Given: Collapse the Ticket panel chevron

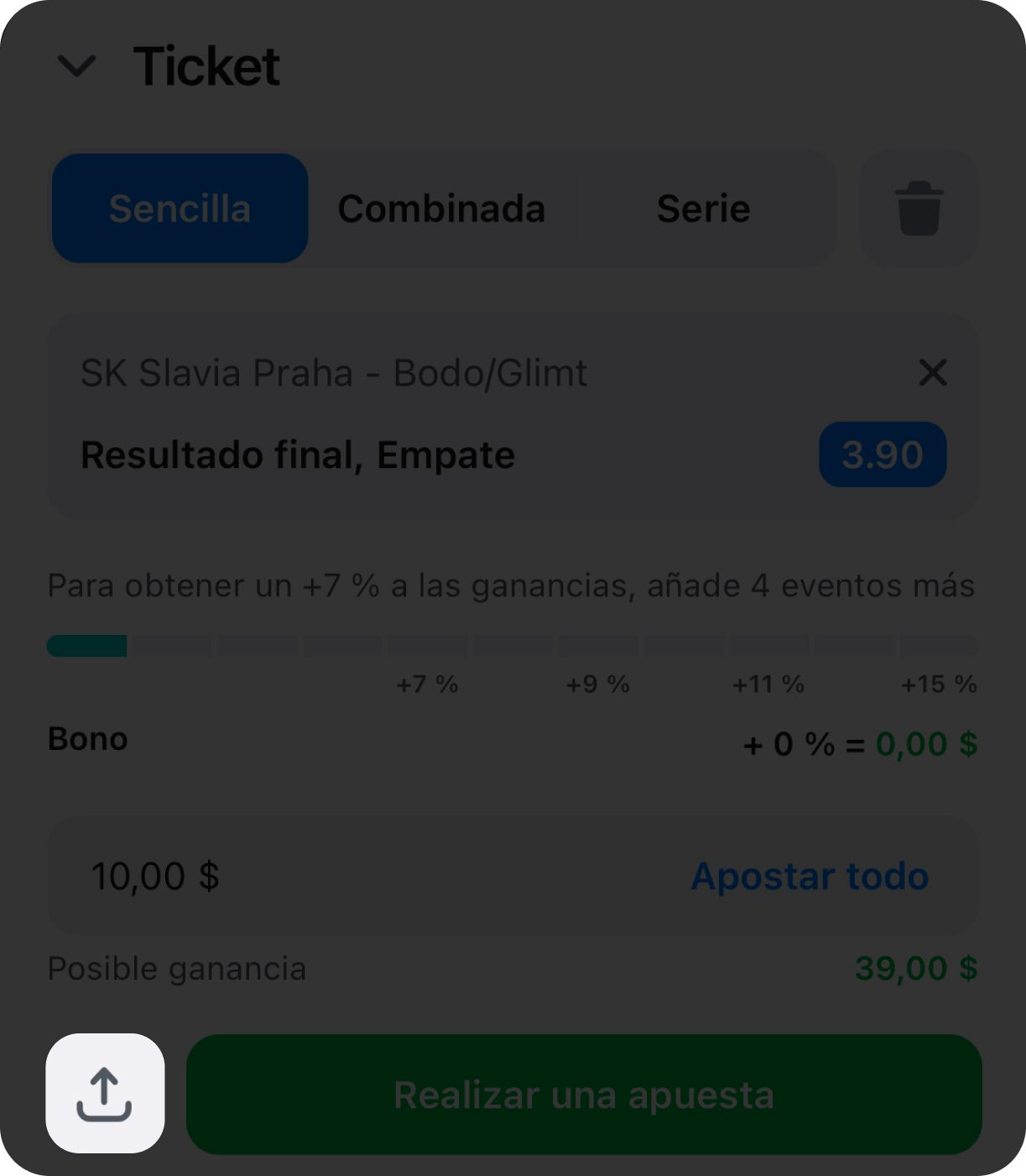Looking at the screenshot, I should 76,65.
